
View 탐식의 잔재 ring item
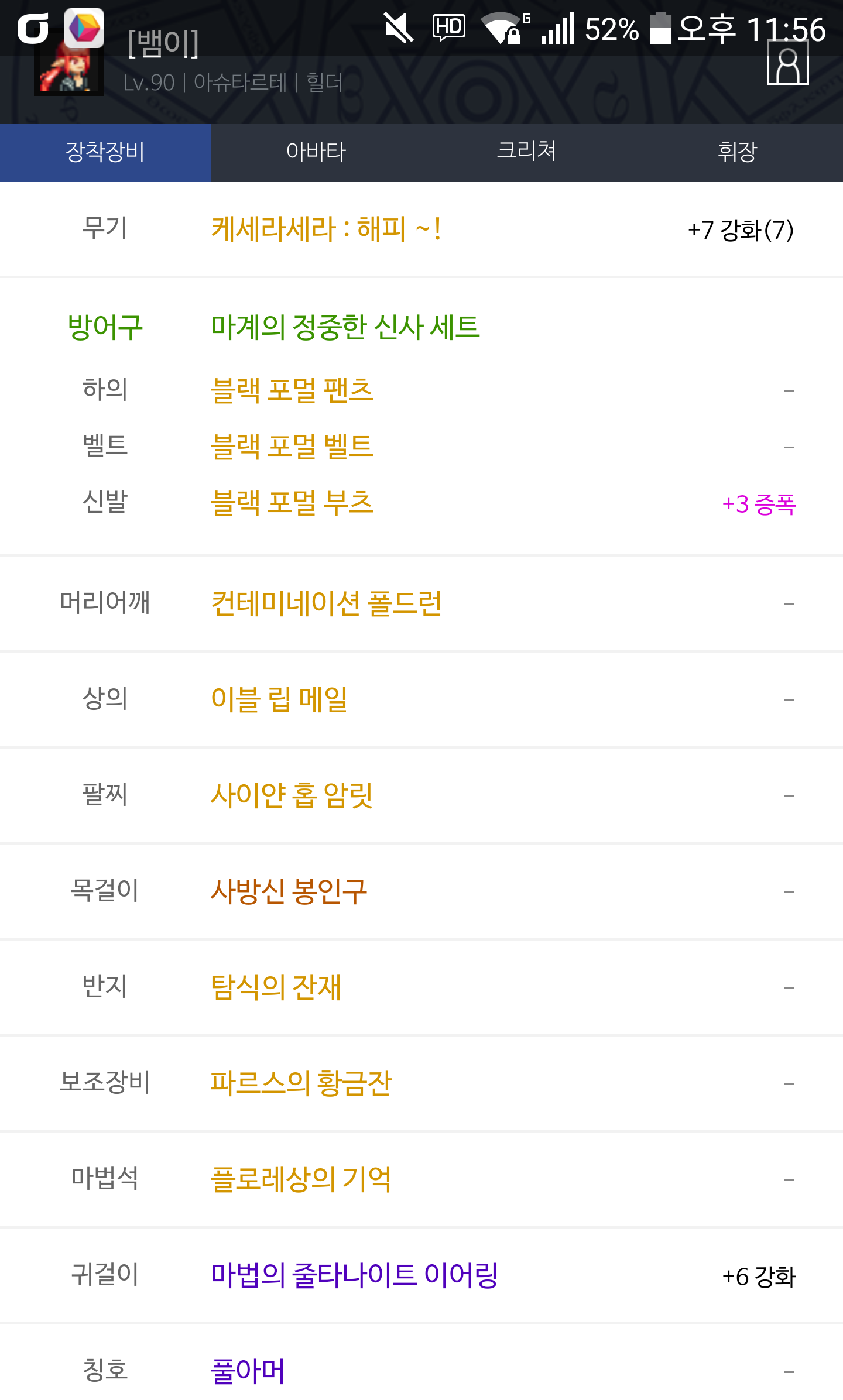[x=275, y=987]
